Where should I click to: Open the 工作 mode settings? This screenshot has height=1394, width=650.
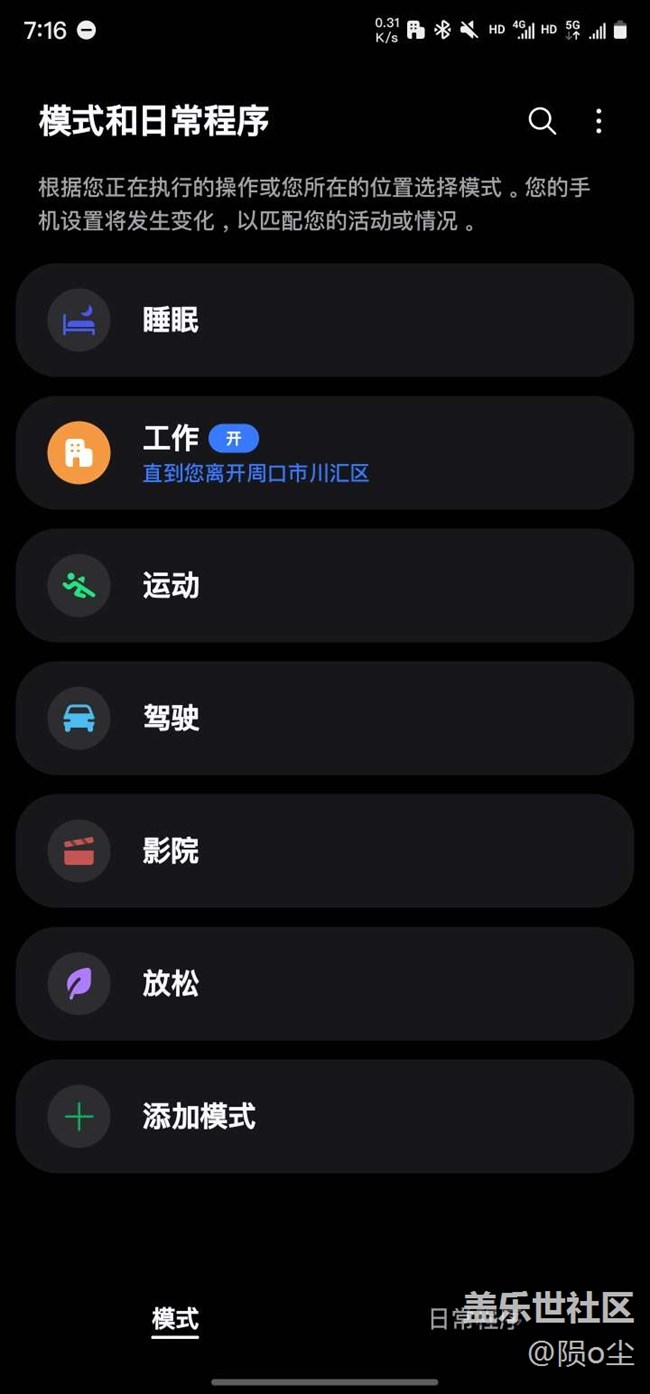(x=324, y=453)
